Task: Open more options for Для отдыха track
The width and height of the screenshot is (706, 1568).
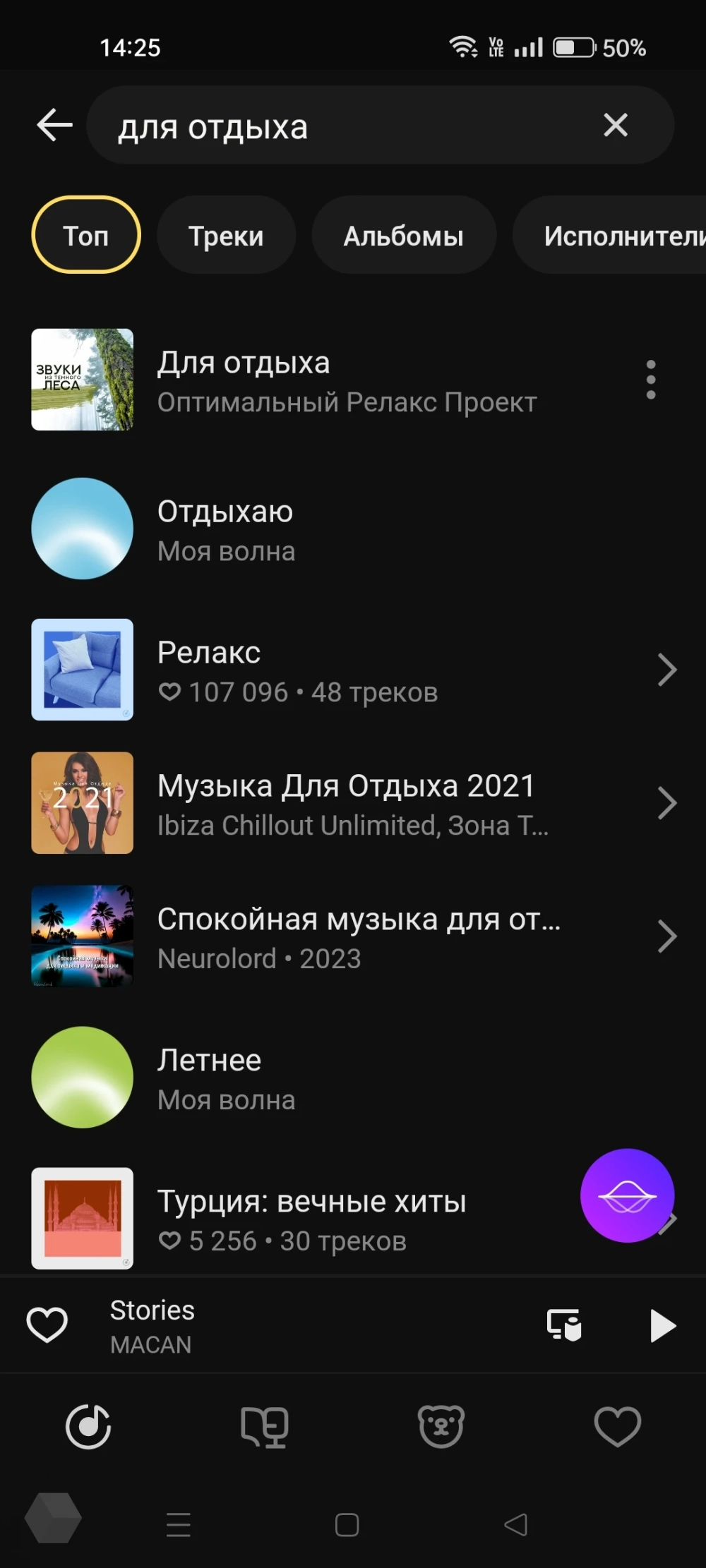Action: (650, 380)
